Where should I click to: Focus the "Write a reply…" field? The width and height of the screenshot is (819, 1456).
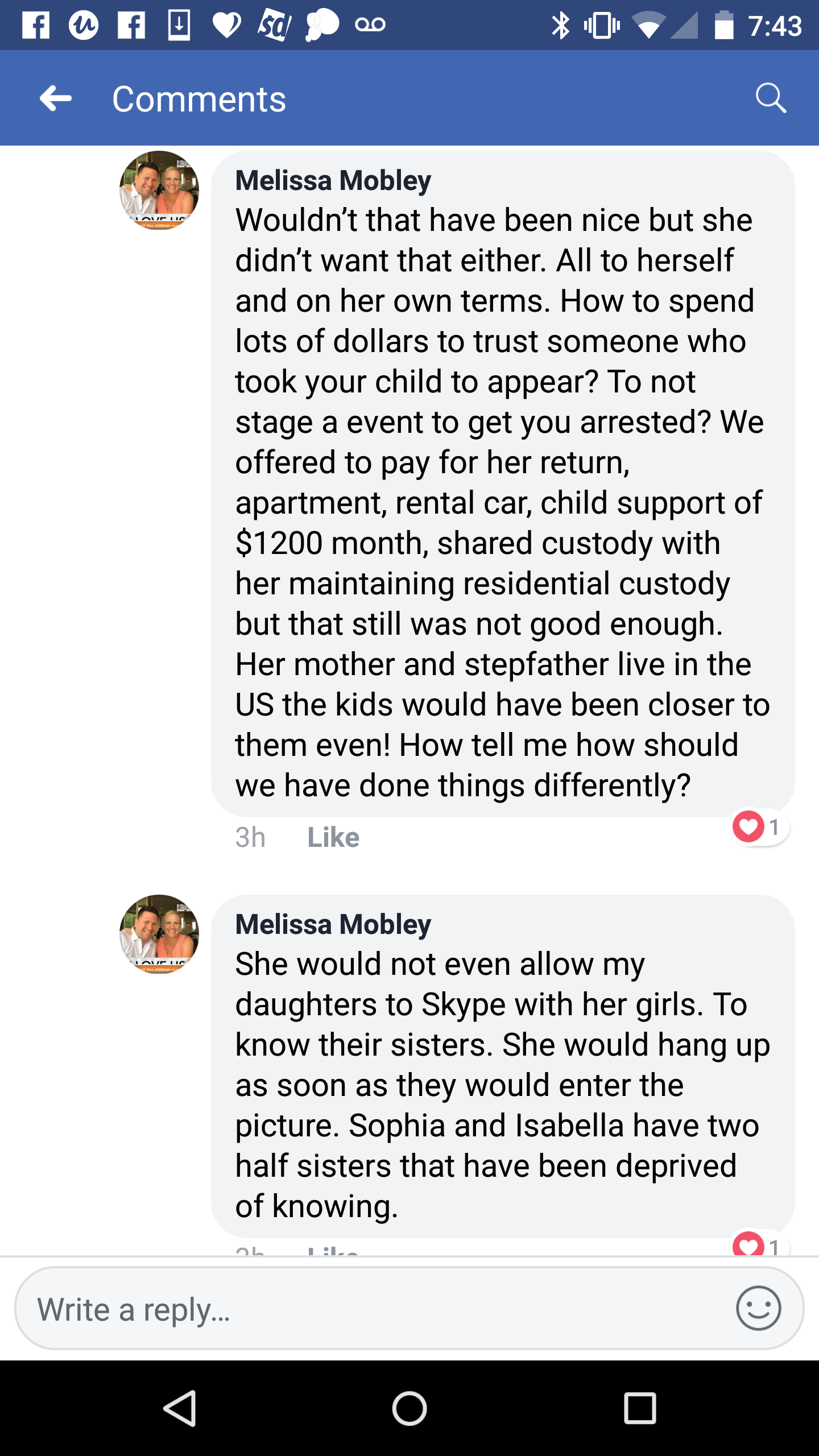point(370,1309)
